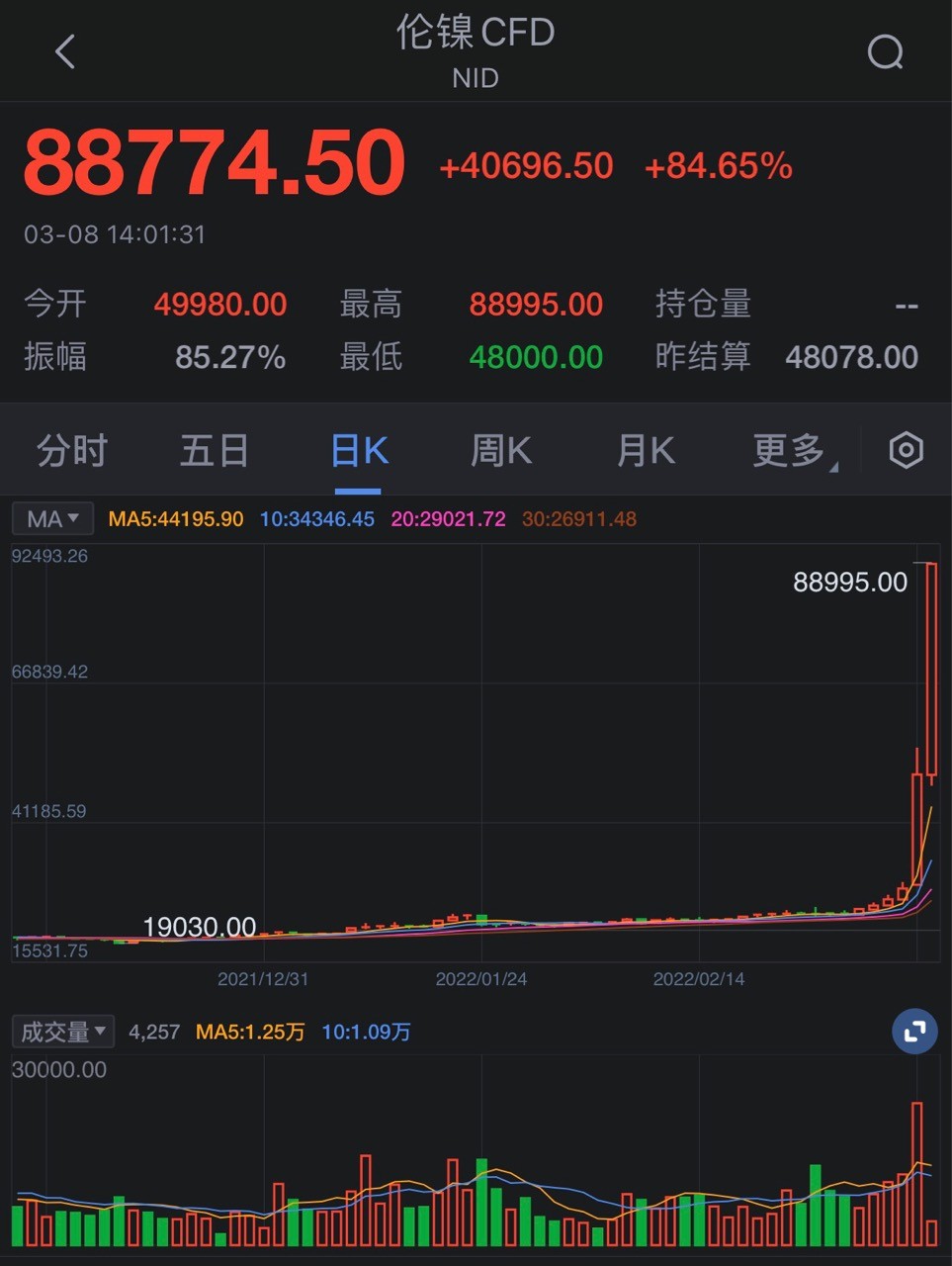Screen dimensions: 952x1266
Task: Expand the chart to full screen
Action: (x=914, y=1032)
